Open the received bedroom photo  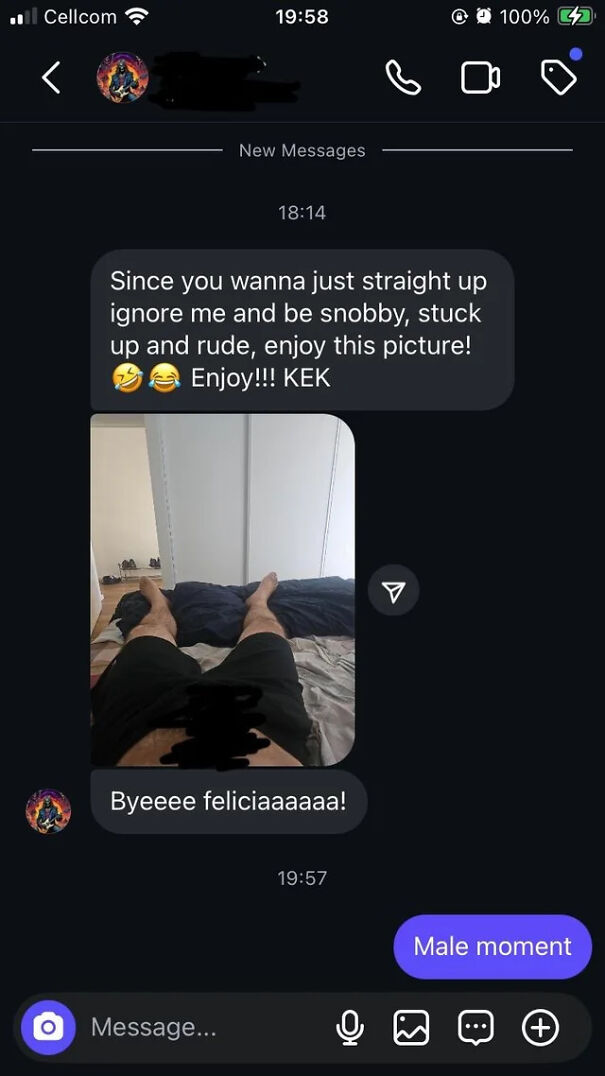[x=223, y=589]
